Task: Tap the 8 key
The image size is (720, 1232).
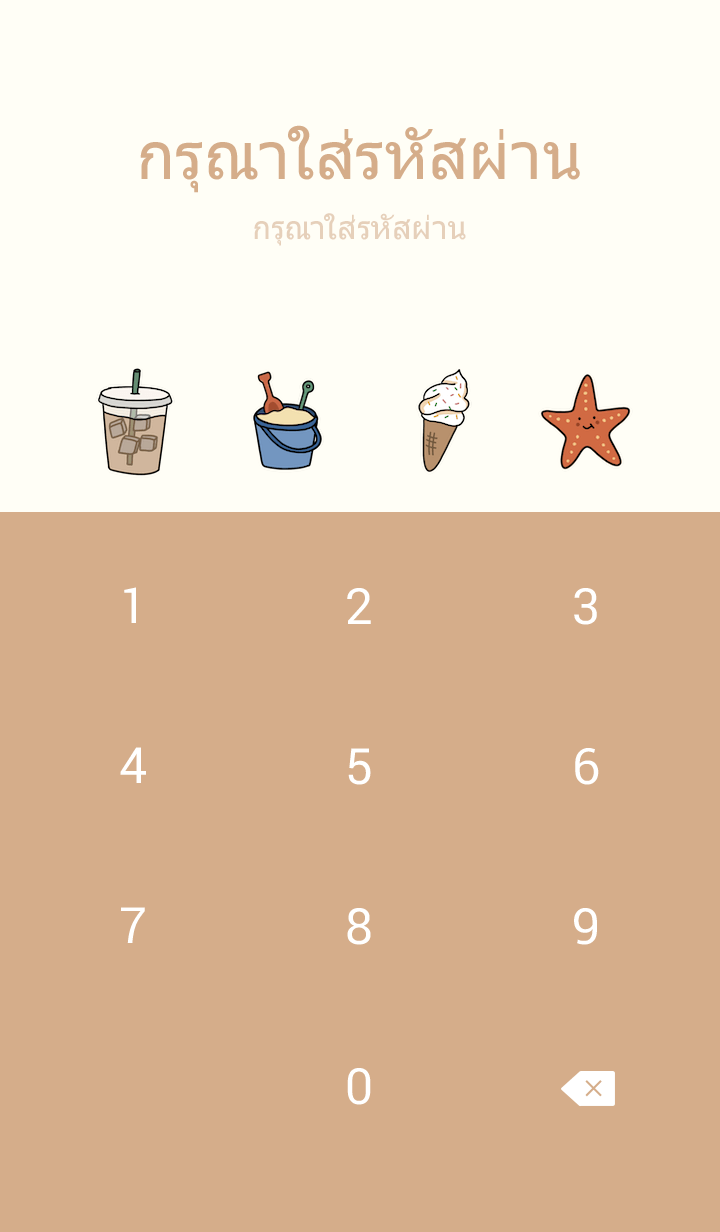Action: point(359,927)
